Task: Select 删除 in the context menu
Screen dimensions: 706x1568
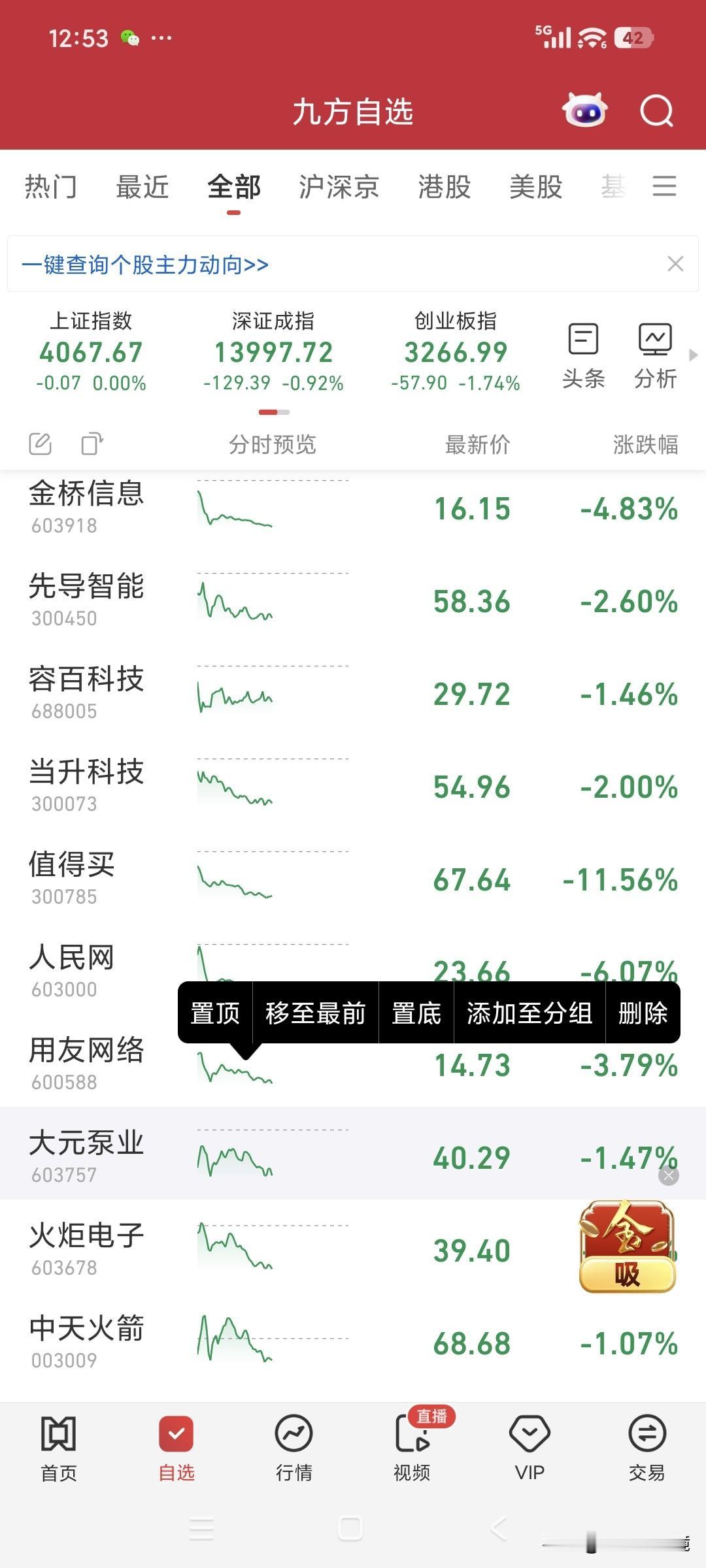Action: [x=641, y=1013]
